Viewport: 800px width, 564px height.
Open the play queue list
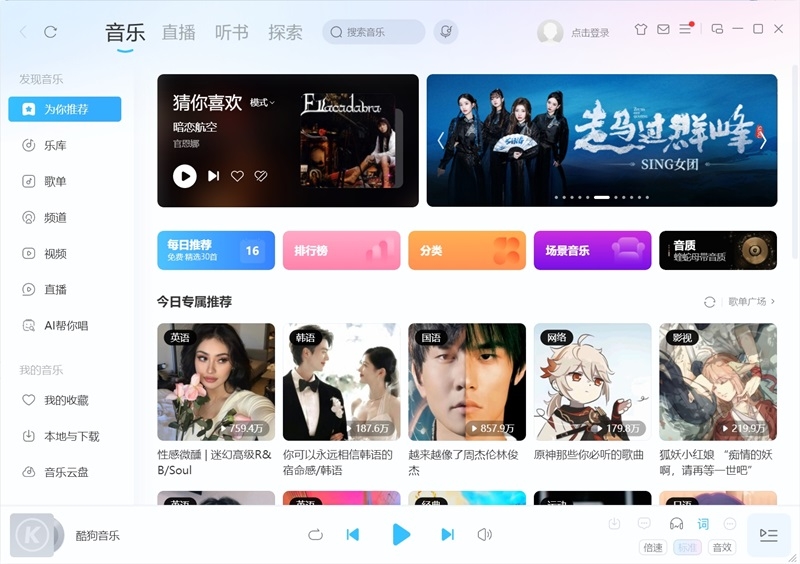pos(768,535)
